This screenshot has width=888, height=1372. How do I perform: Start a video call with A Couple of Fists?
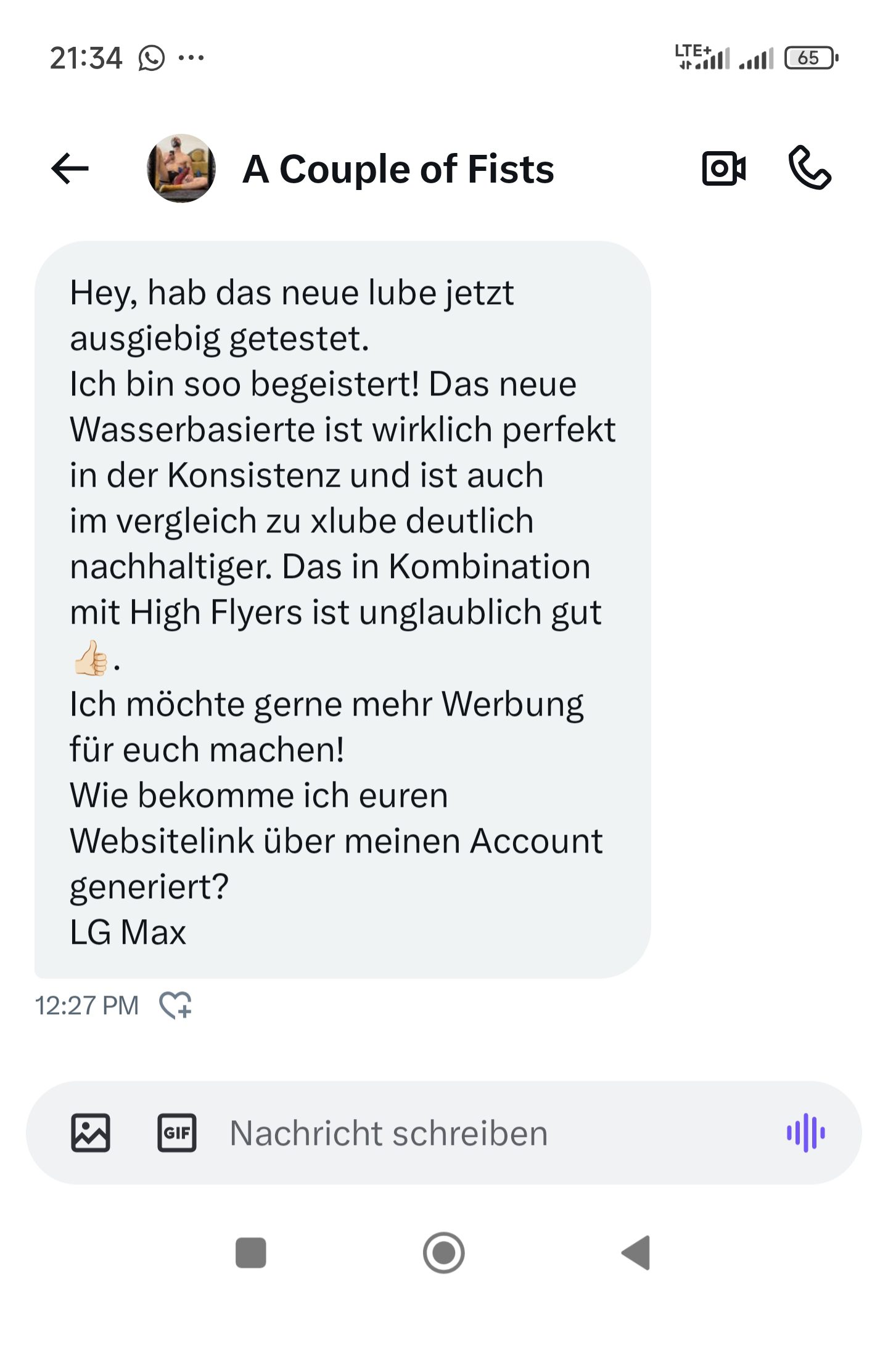tap(723, 168)
